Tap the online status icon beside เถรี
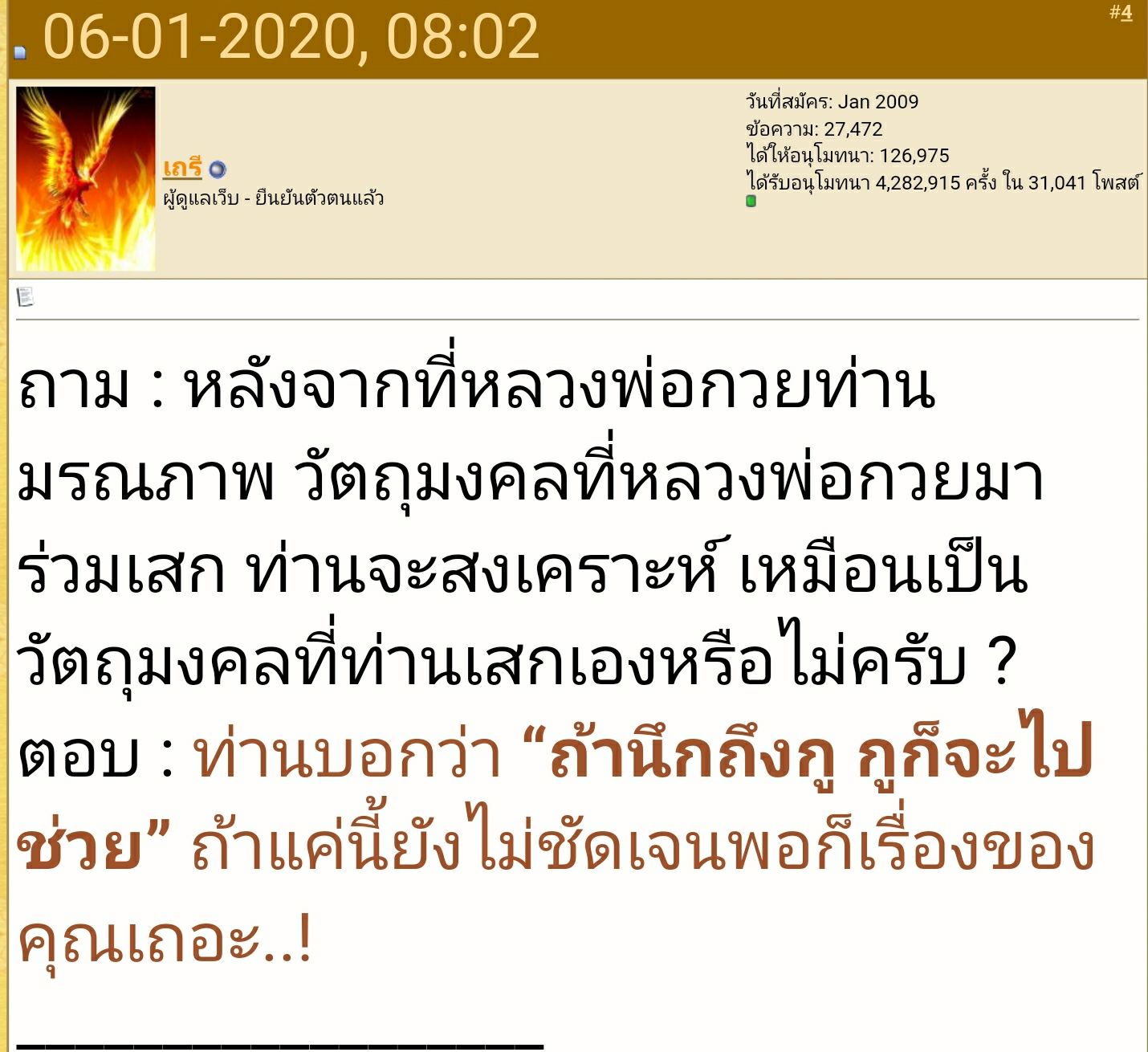 pos(218,170)
